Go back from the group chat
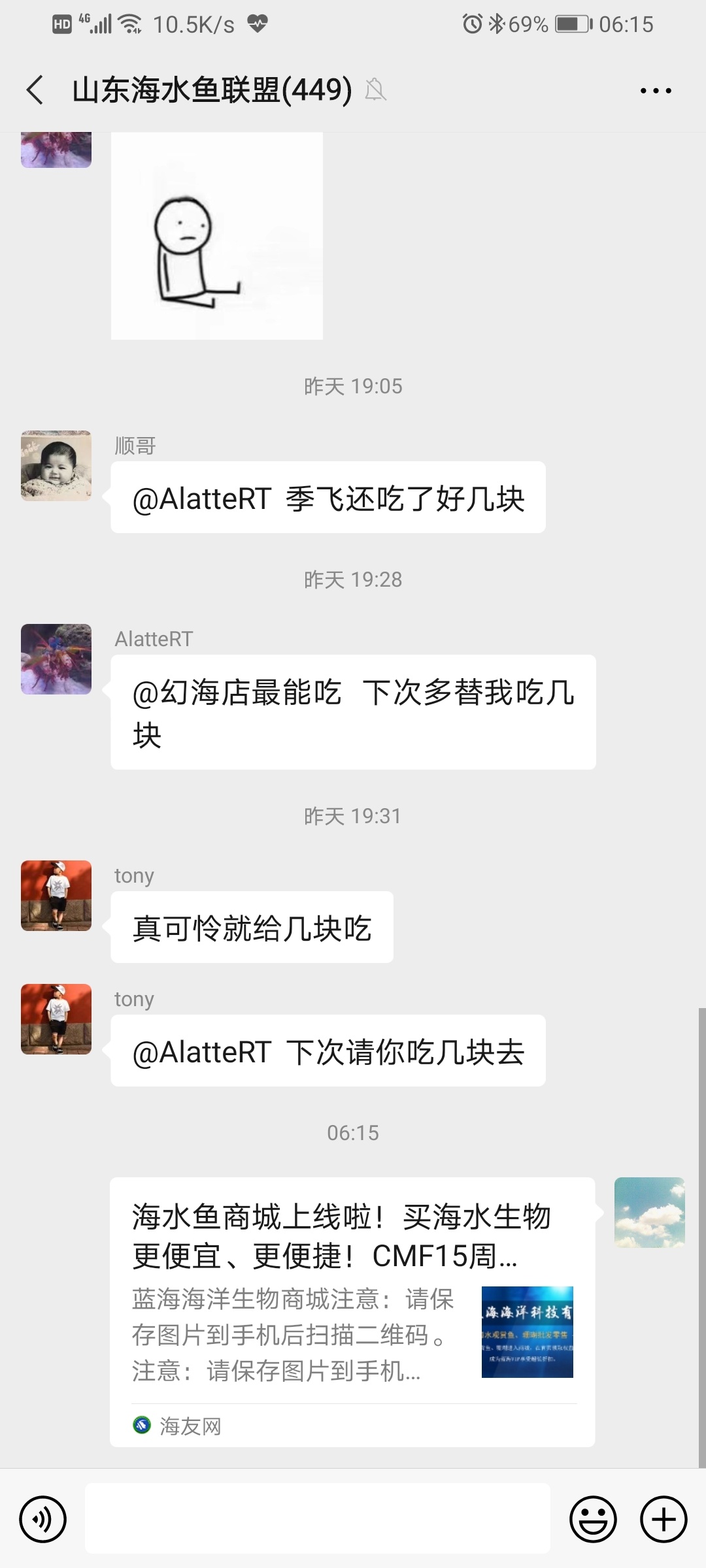This screenshot has height=1568, width=706. [35, 90]
